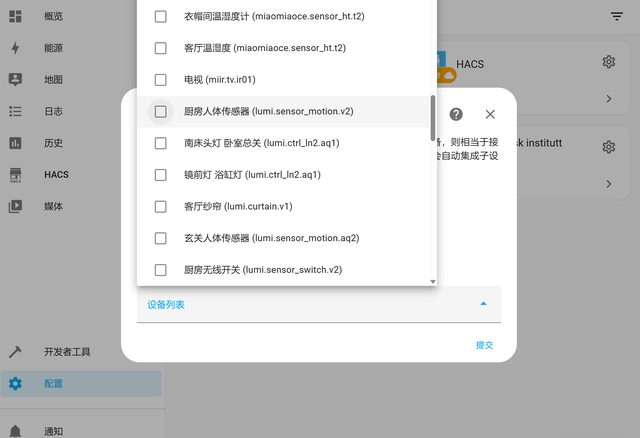Select 玄关人体传感器 checkbox

coord(160,238)
